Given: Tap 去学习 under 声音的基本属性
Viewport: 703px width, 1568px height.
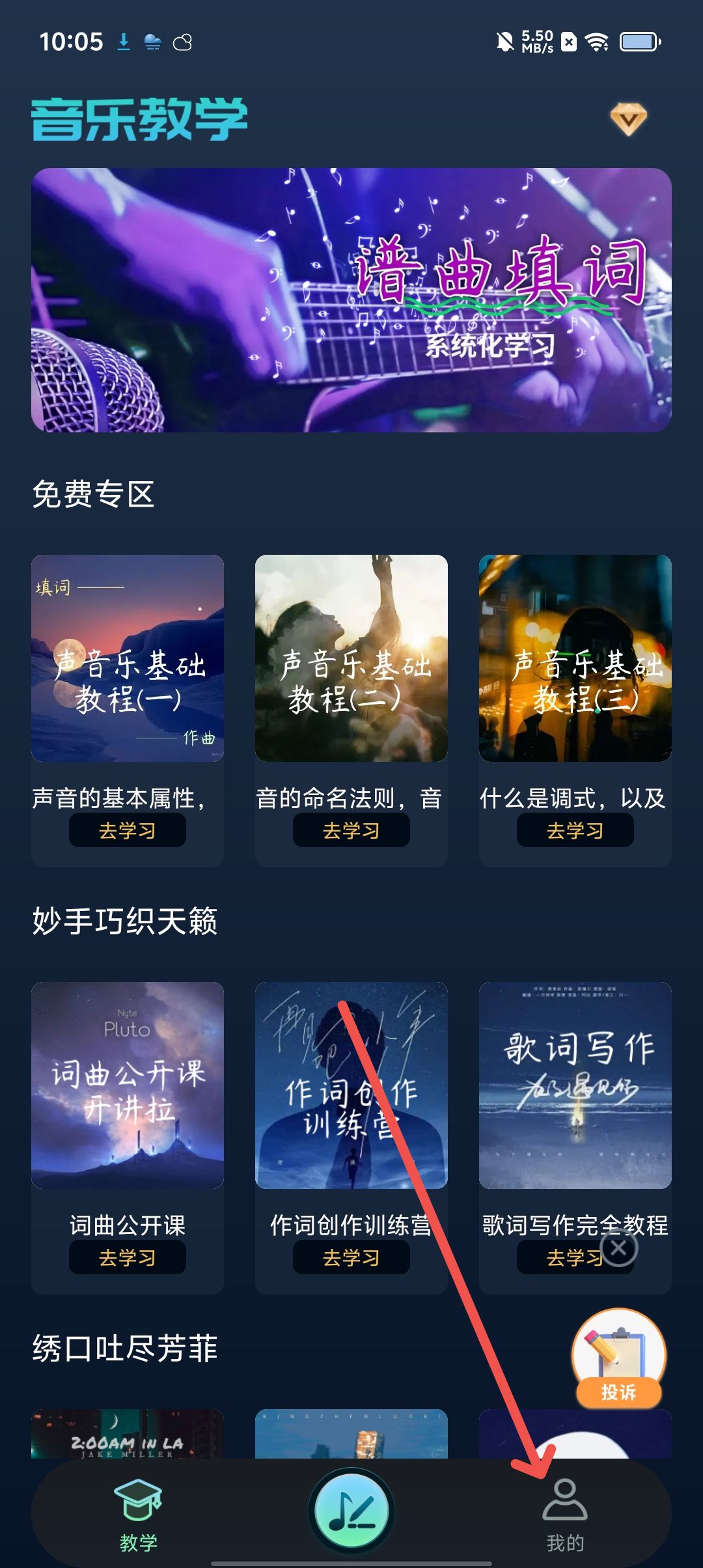Looking at the screenshot, I should tap(128, 831).
